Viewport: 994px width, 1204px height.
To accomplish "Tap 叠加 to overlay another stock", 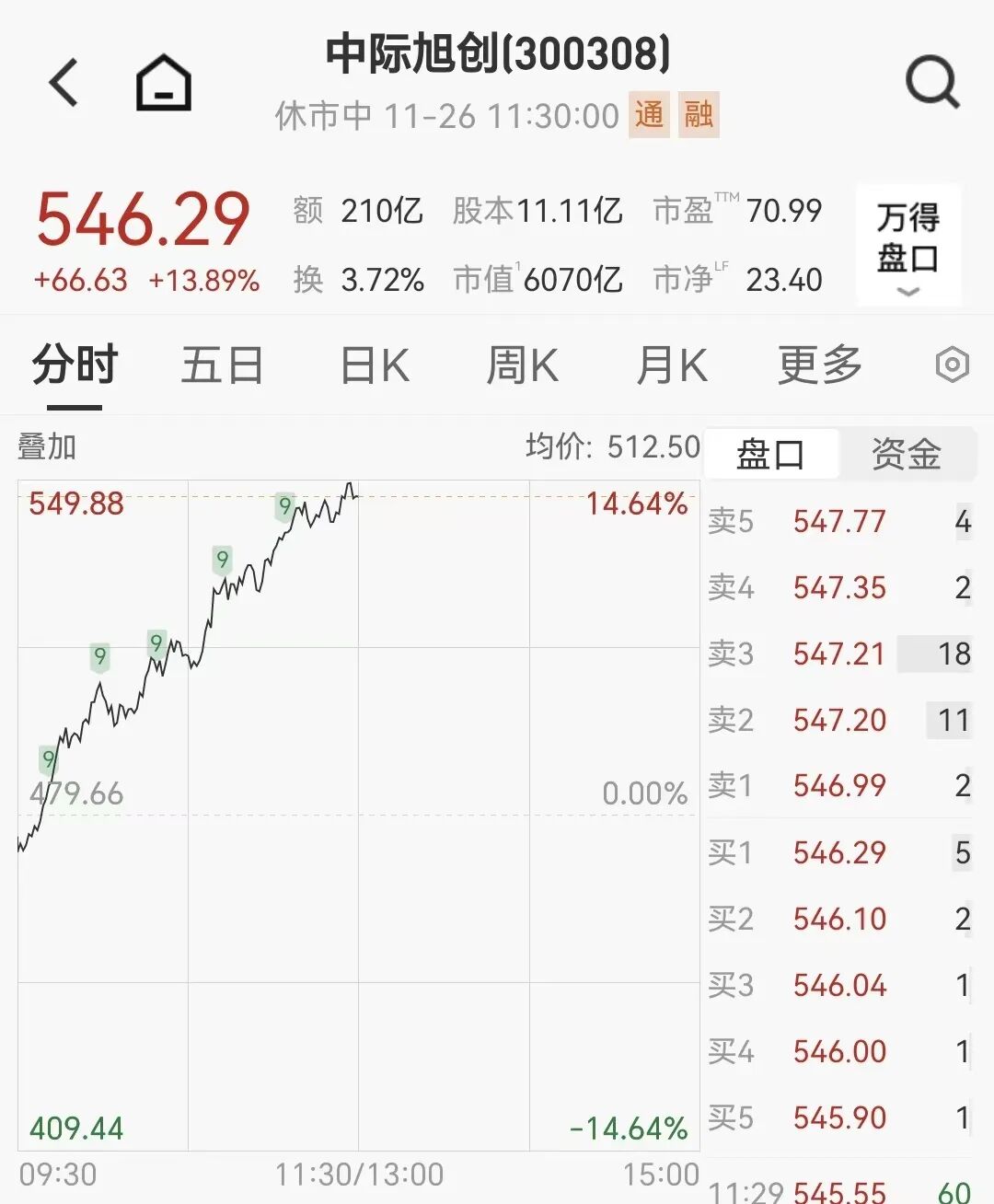I will (47, 447).
